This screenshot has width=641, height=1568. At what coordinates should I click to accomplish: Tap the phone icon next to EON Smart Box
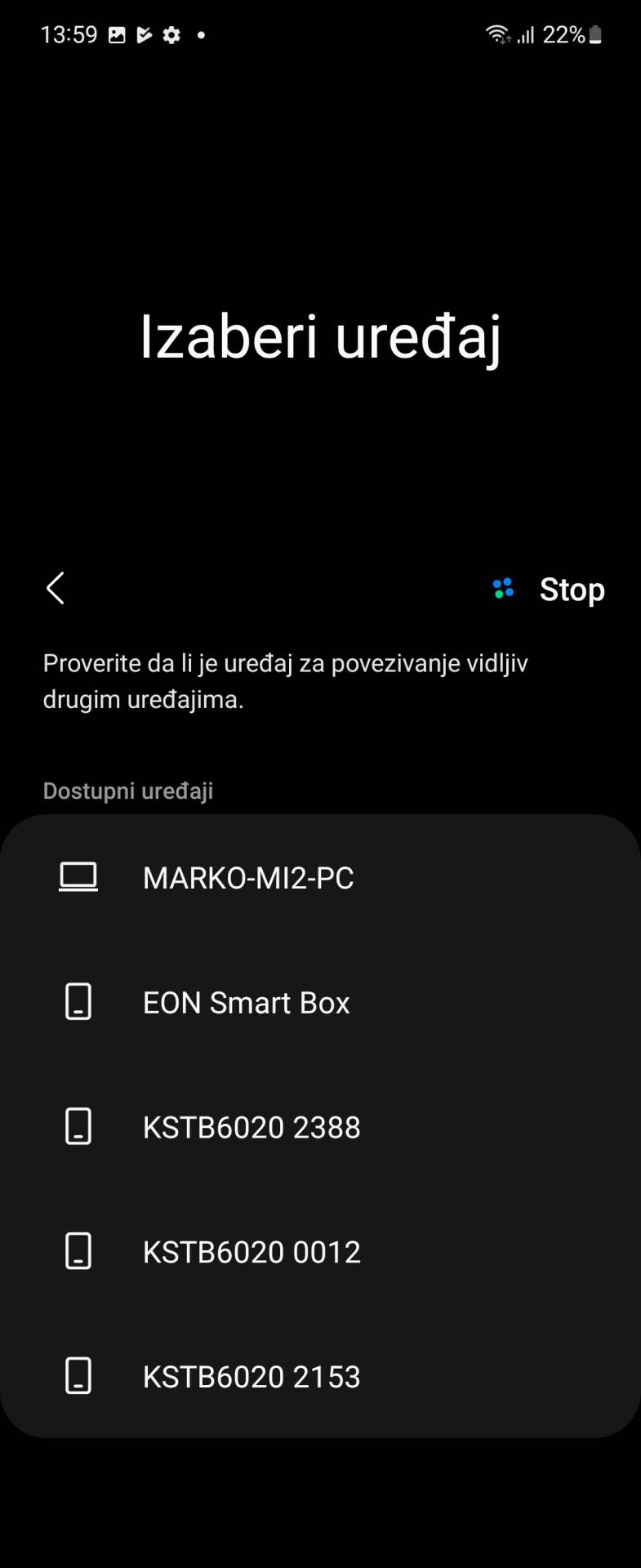(x=78, y=1001)
